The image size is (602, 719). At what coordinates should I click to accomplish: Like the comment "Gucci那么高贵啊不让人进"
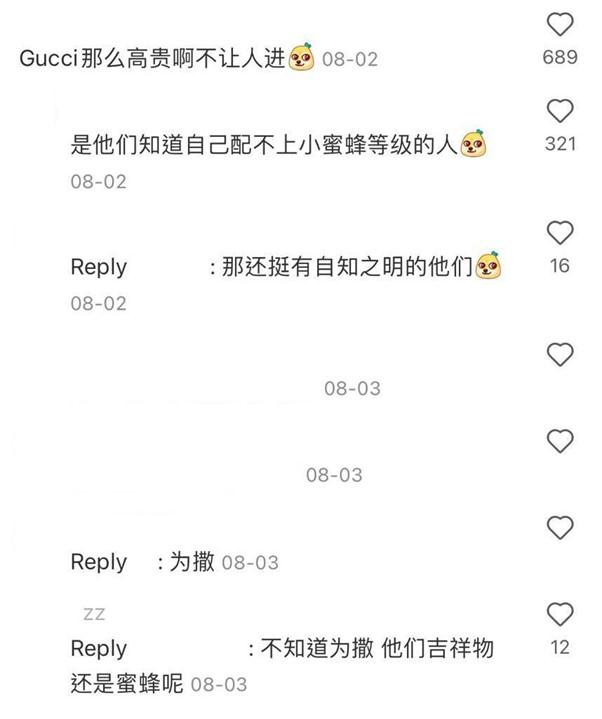[560, 24]
